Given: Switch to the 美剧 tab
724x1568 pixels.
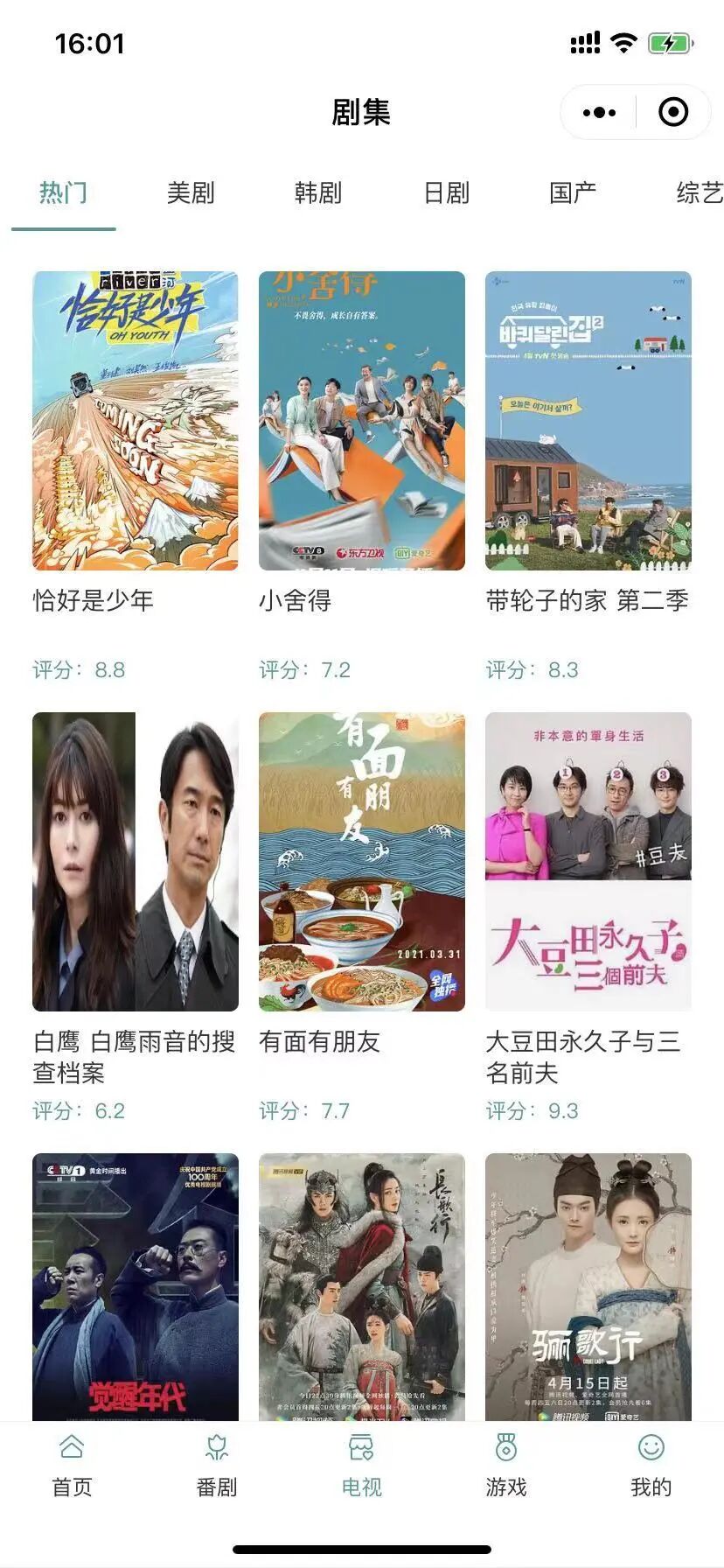Looking at the screenshot, I should tap(191, 192).
